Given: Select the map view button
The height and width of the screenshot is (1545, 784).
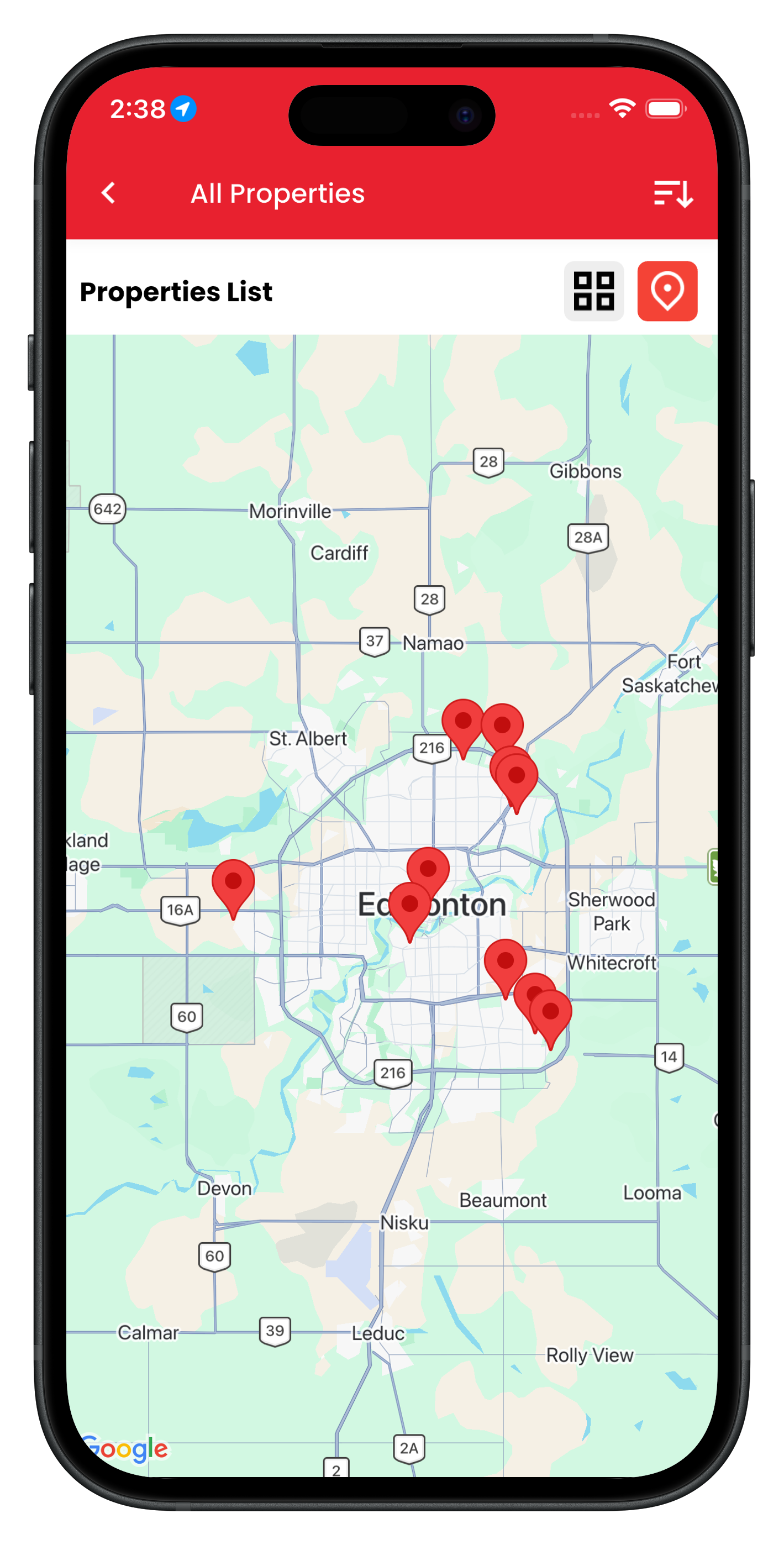Looking at the screenshot, I should (666, 292).
